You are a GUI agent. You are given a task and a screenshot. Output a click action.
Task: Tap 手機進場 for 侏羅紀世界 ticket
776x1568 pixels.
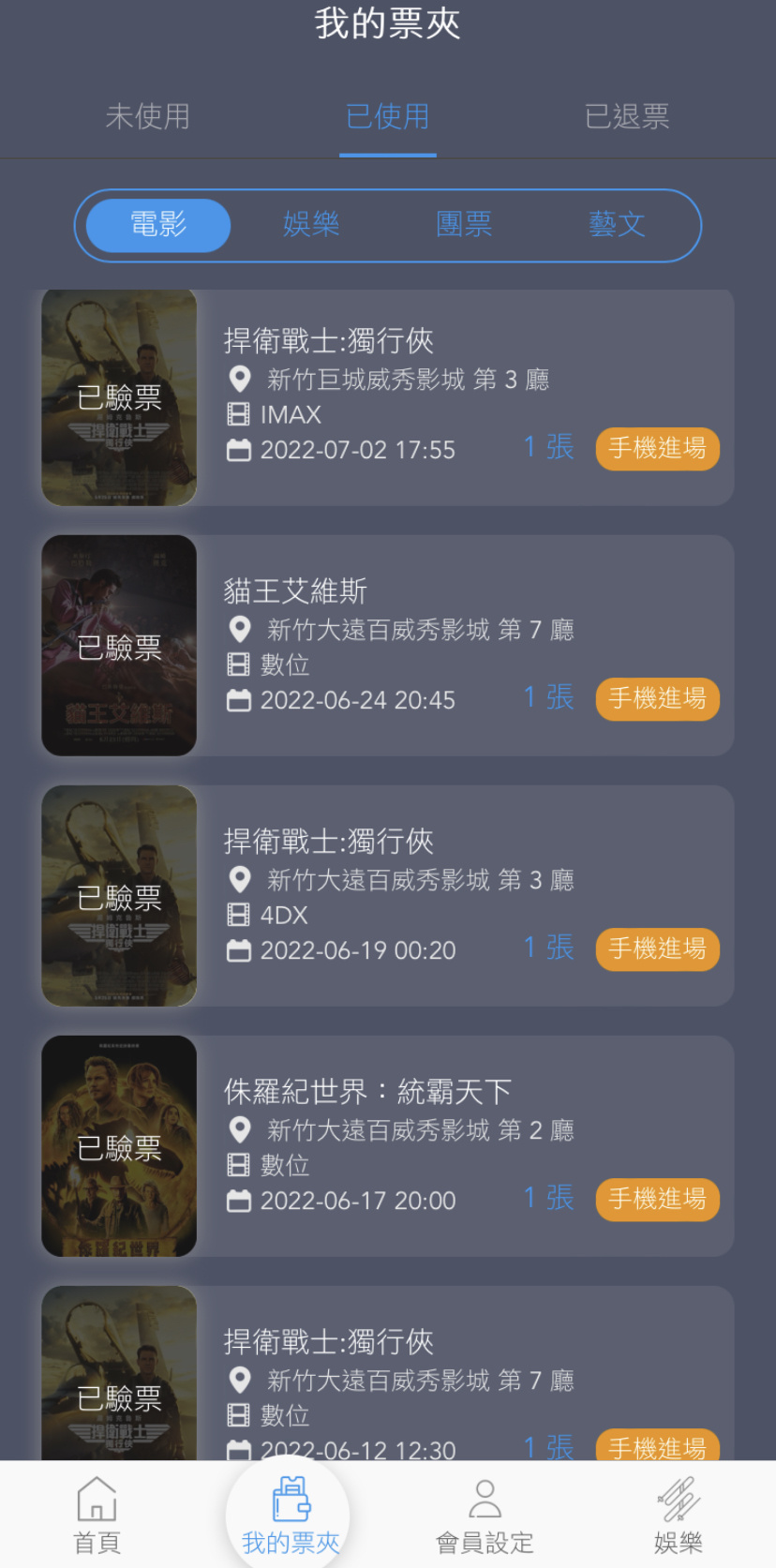[x=657, y=1200]
